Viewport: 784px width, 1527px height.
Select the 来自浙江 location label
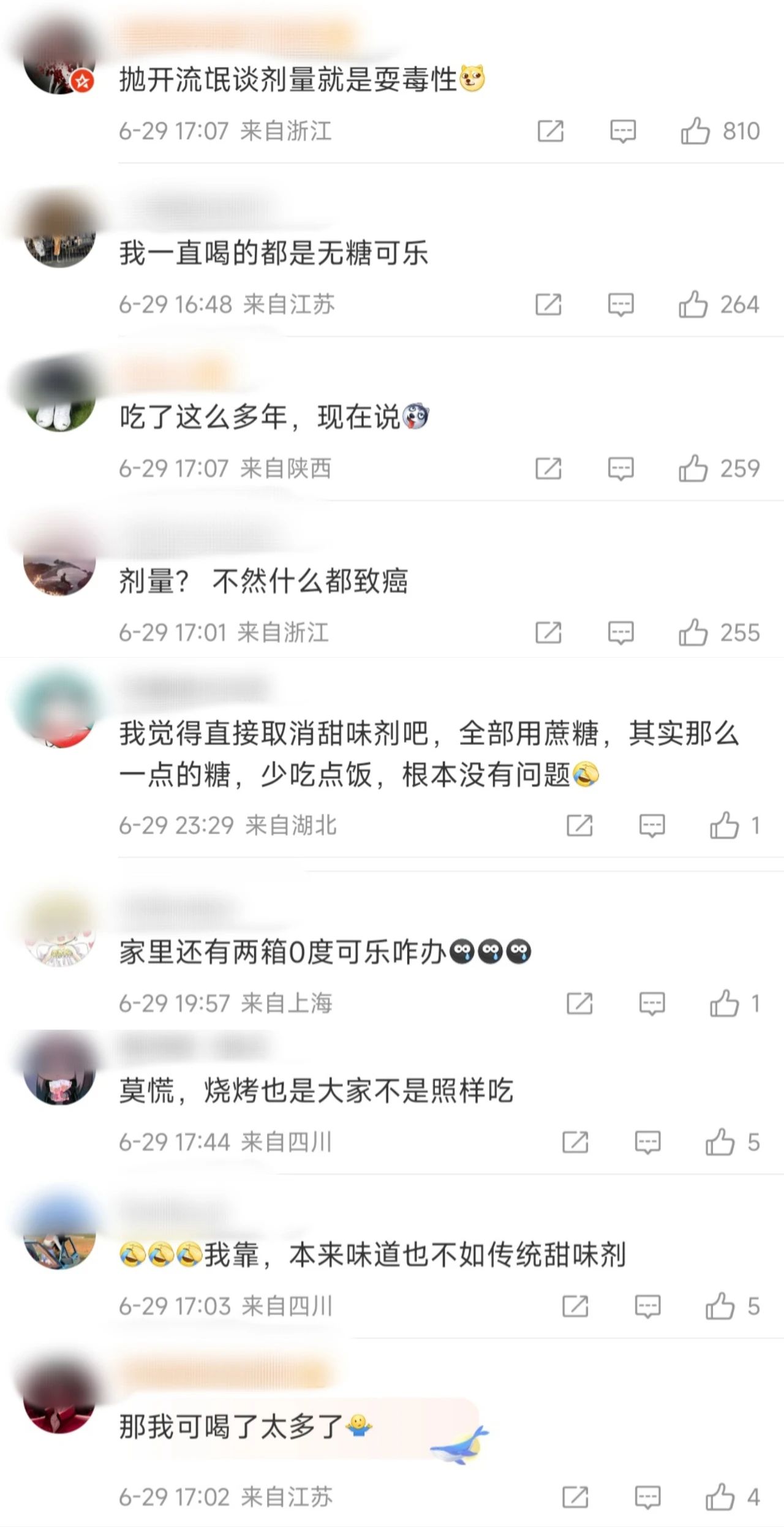point(288,130)
